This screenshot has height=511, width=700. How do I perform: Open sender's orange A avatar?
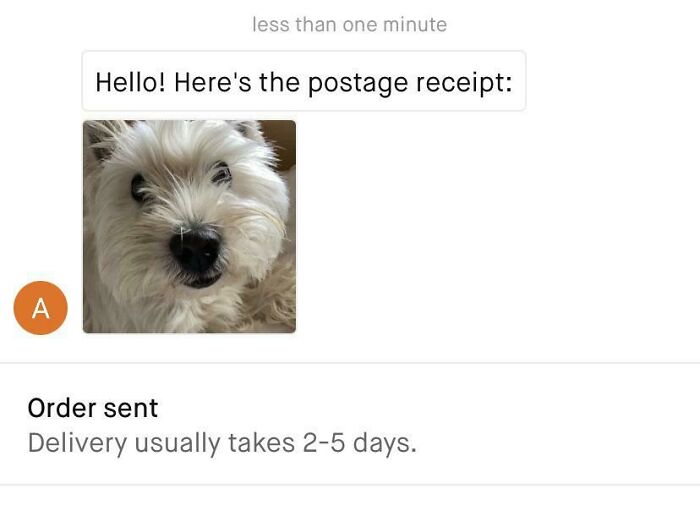[x=40, y=309]
